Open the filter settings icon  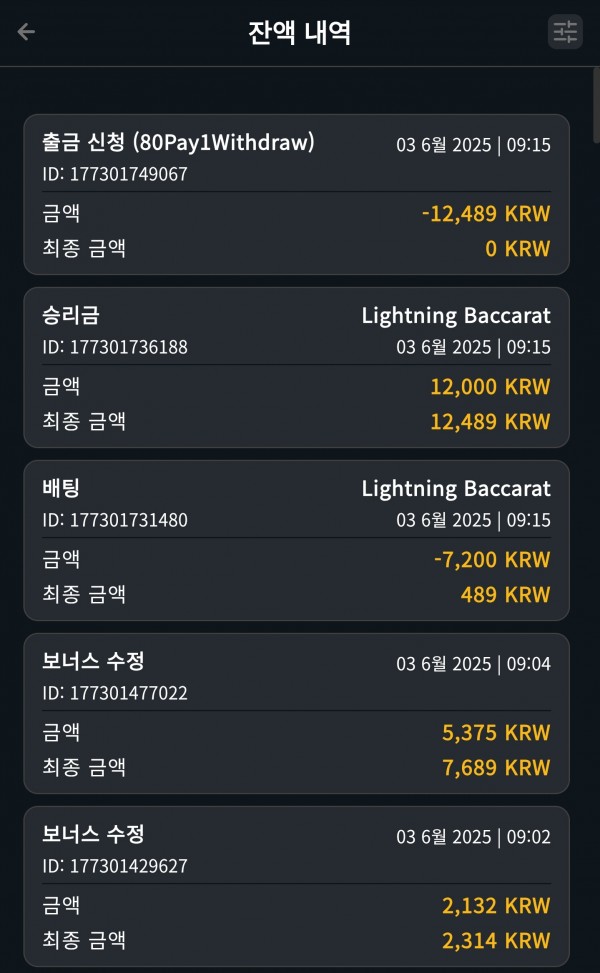pos(565,32)
